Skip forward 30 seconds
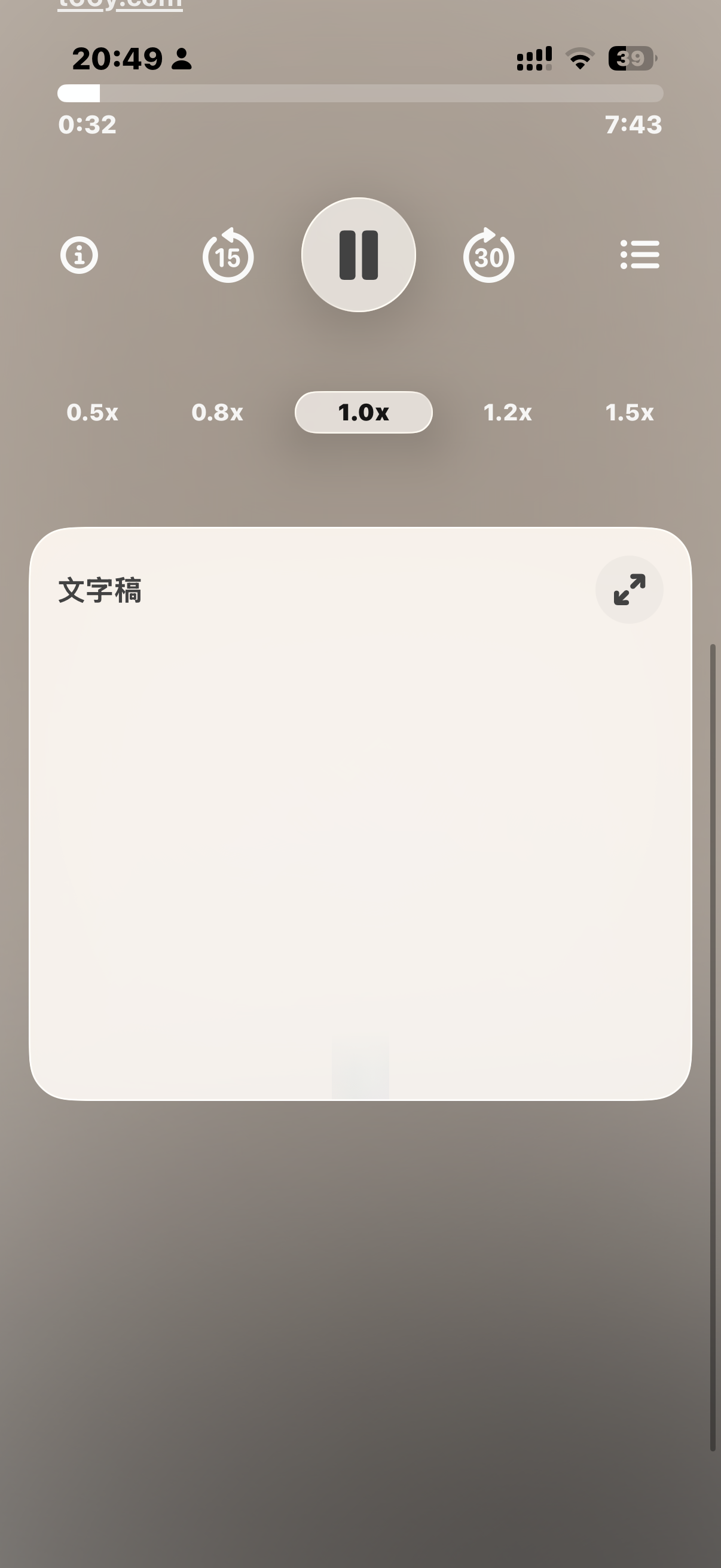 click(488, 255)
